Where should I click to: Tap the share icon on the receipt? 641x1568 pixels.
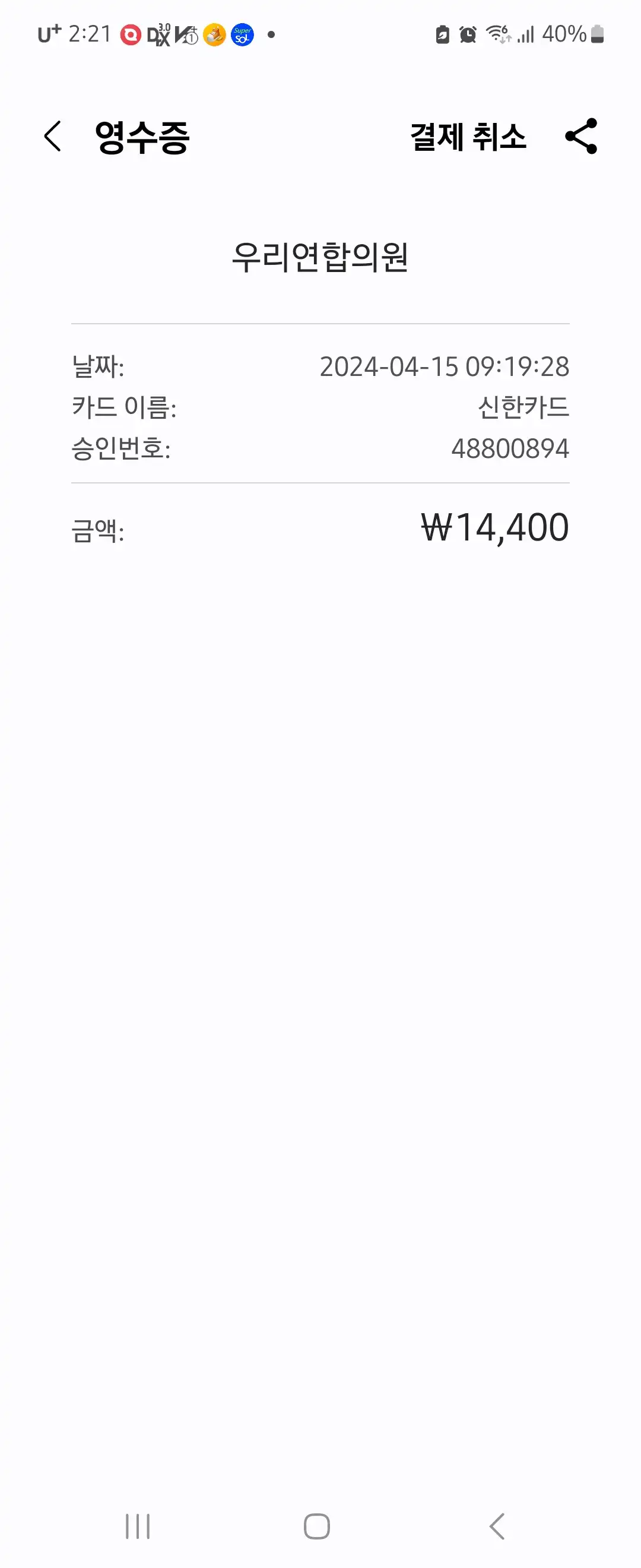pos(582,138)
